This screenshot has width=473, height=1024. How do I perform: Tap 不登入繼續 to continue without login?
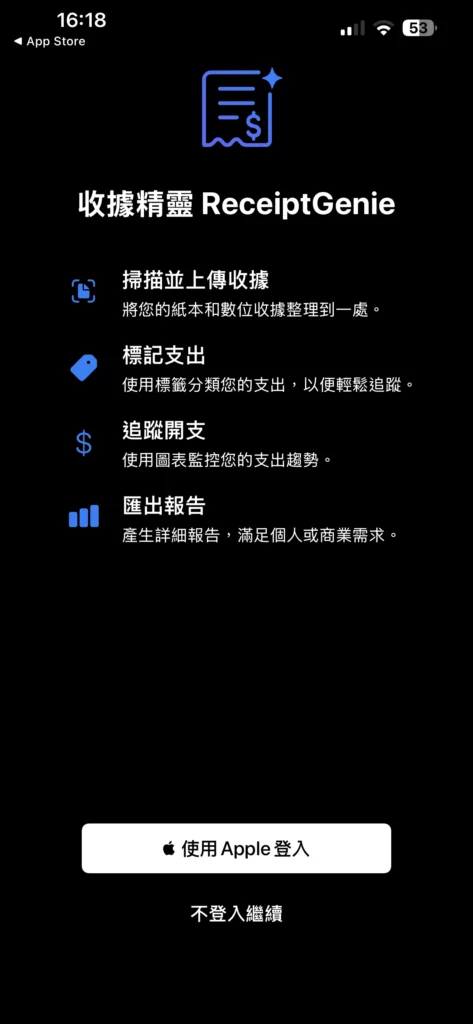[x=236, y=913]
